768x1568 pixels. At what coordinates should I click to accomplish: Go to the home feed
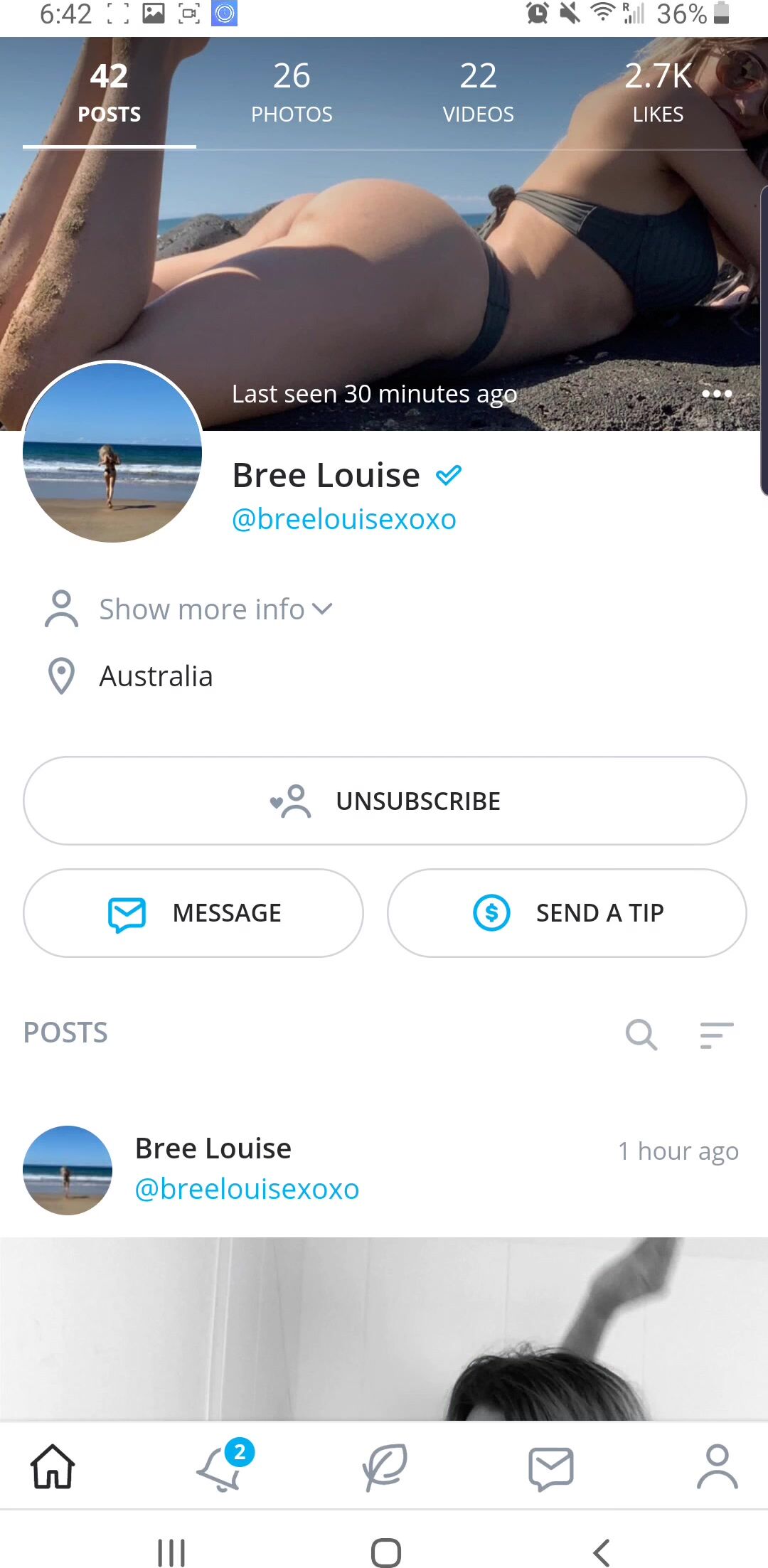point(53,1466)
